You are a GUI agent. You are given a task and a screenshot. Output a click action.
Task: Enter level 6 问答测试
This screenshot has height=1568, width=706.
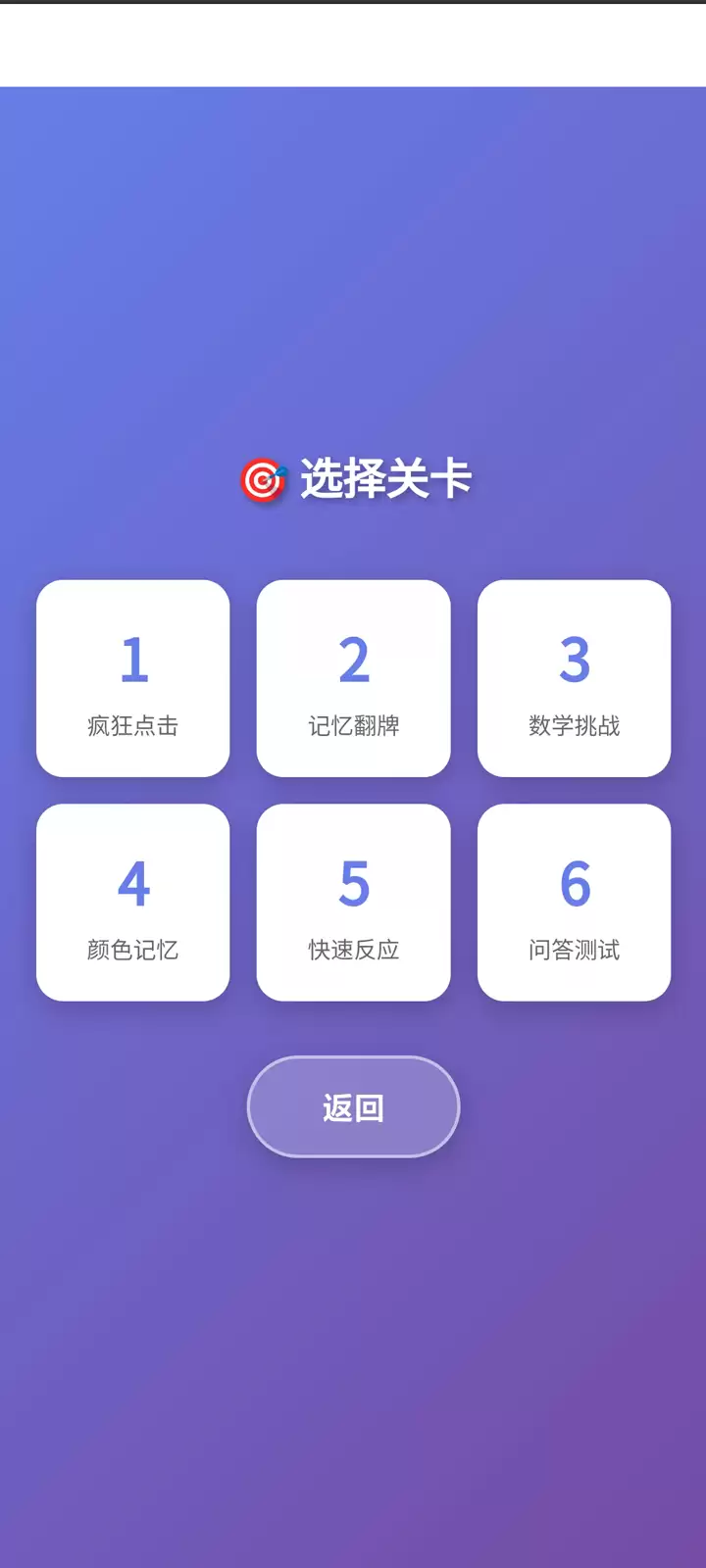(574, 902)
